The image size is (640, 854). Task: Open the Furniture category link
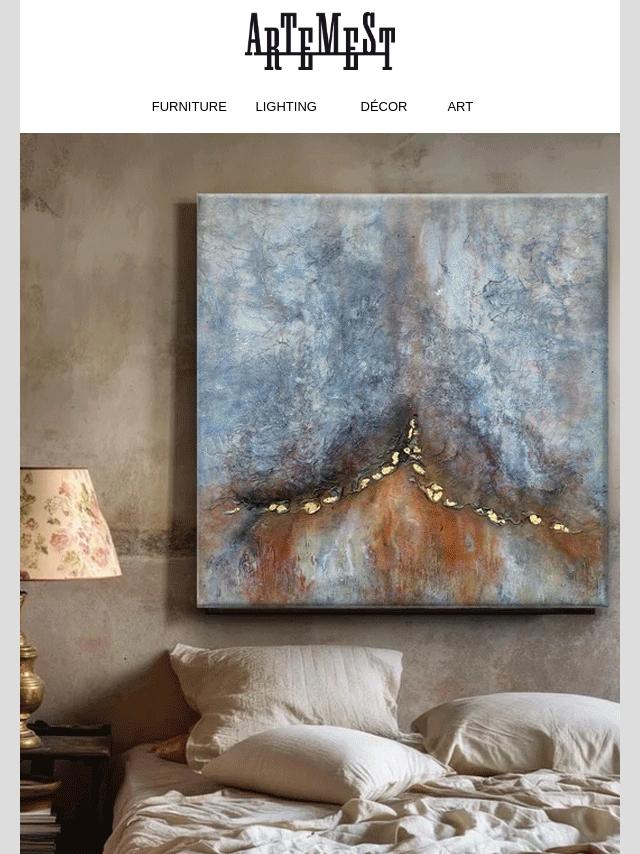(x=189, y=107)
